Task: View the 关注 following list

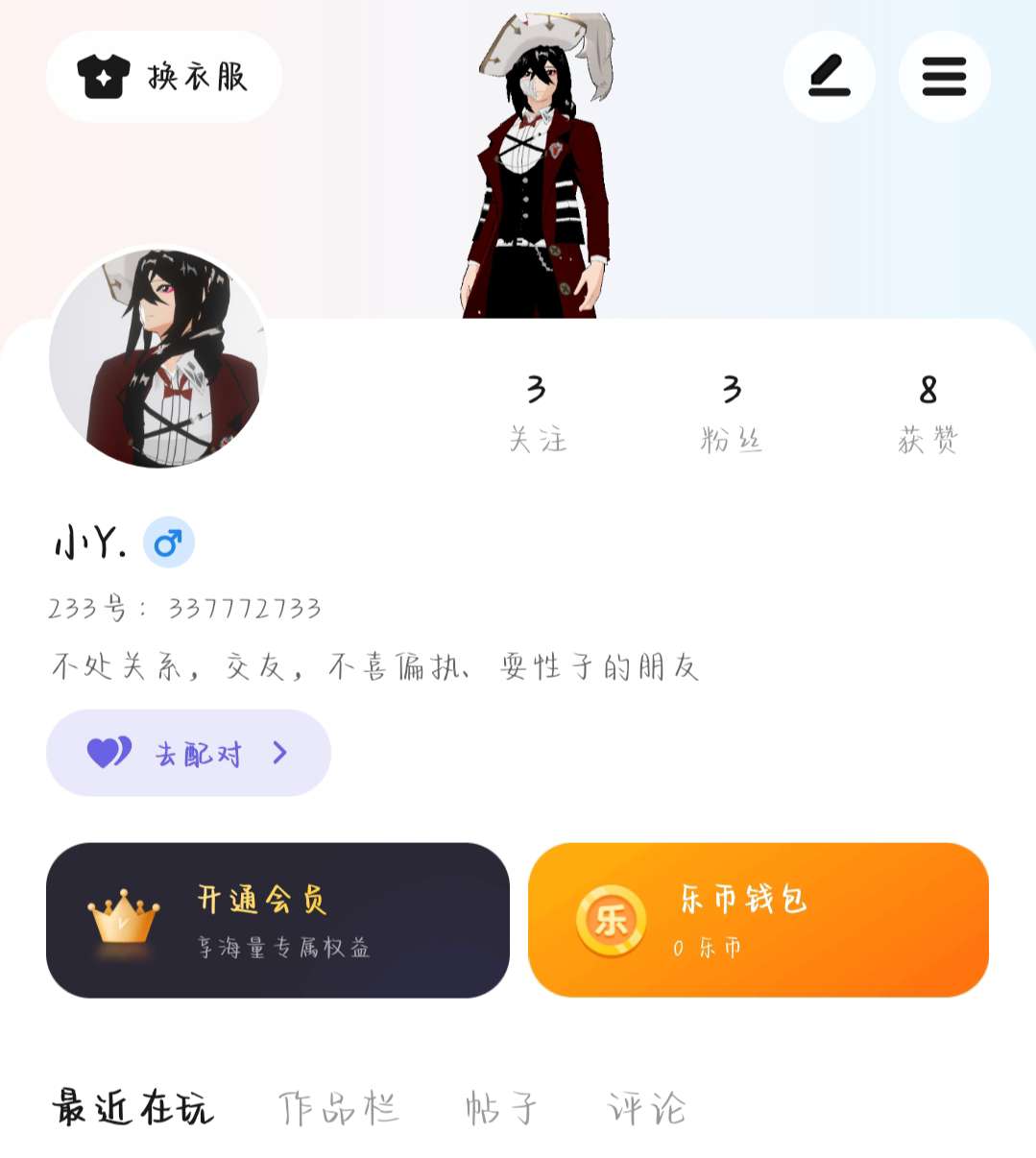Action: (537, 413)
